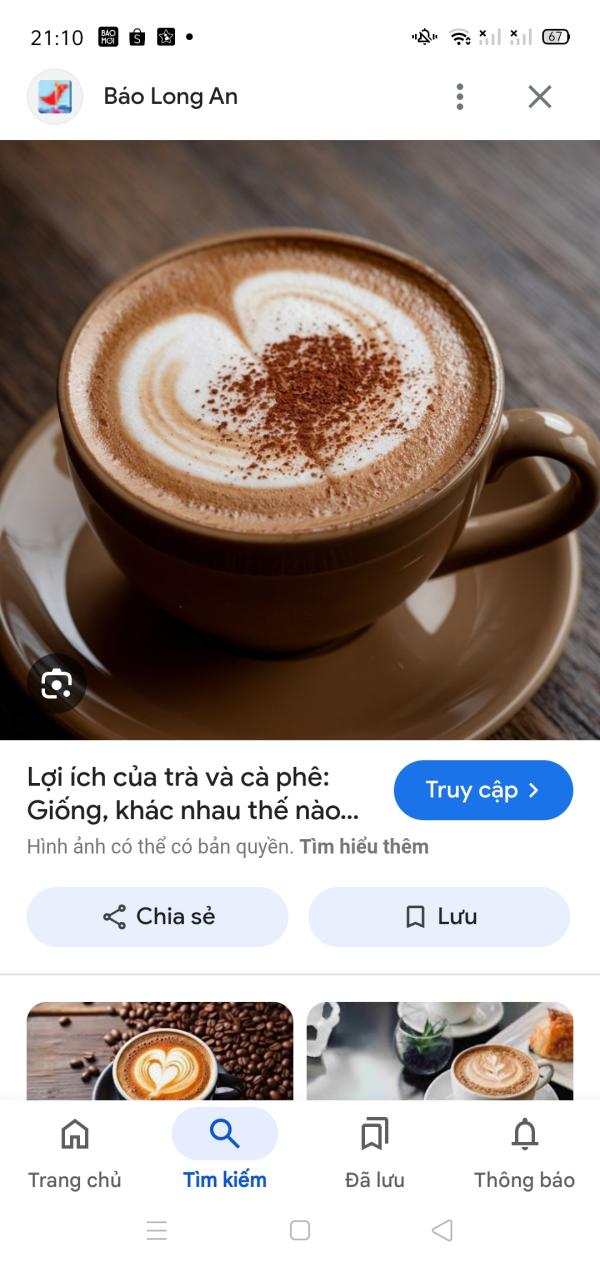Share the image via Chia sẻ
This screenshot has height=1267, width=600.
coord(157,916)
